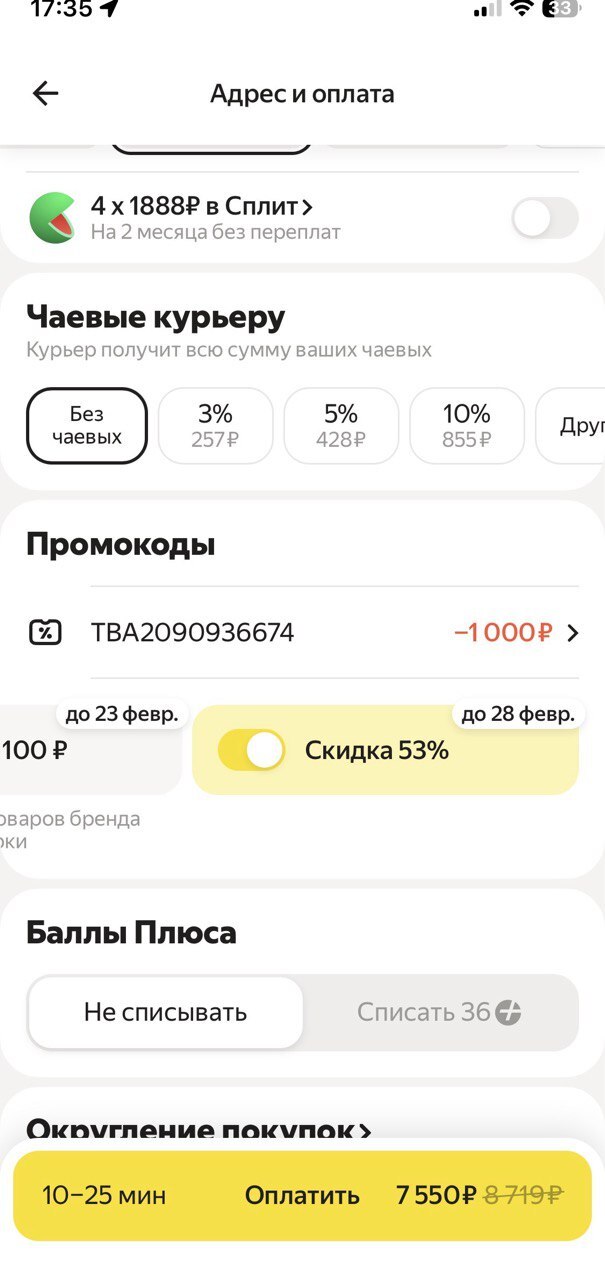Choose the 3% tip chip
Image resolution: width=605 pixels, height=1280 pixels.
click(x=215, y=426)
